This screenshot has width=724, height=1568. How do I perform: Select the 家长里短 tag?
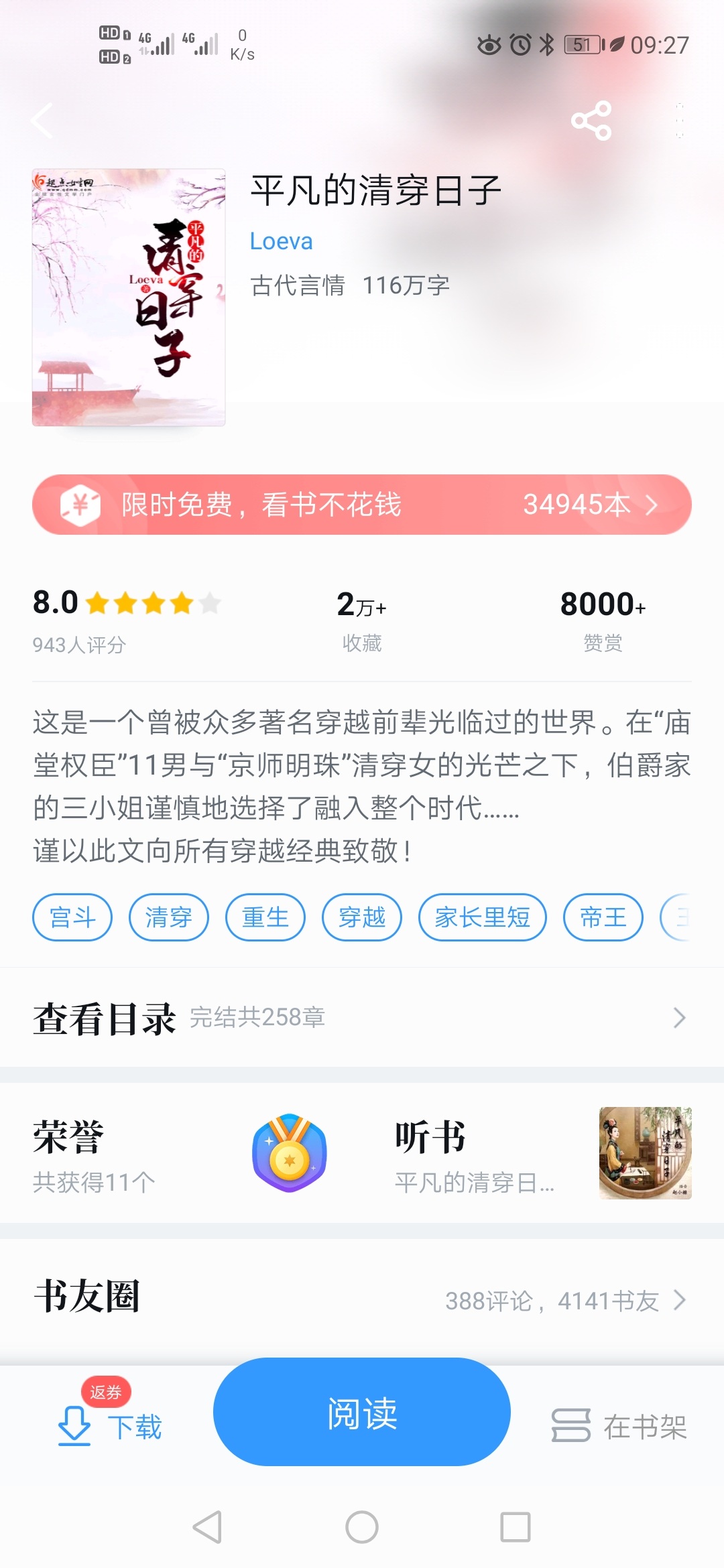point(483,917)
